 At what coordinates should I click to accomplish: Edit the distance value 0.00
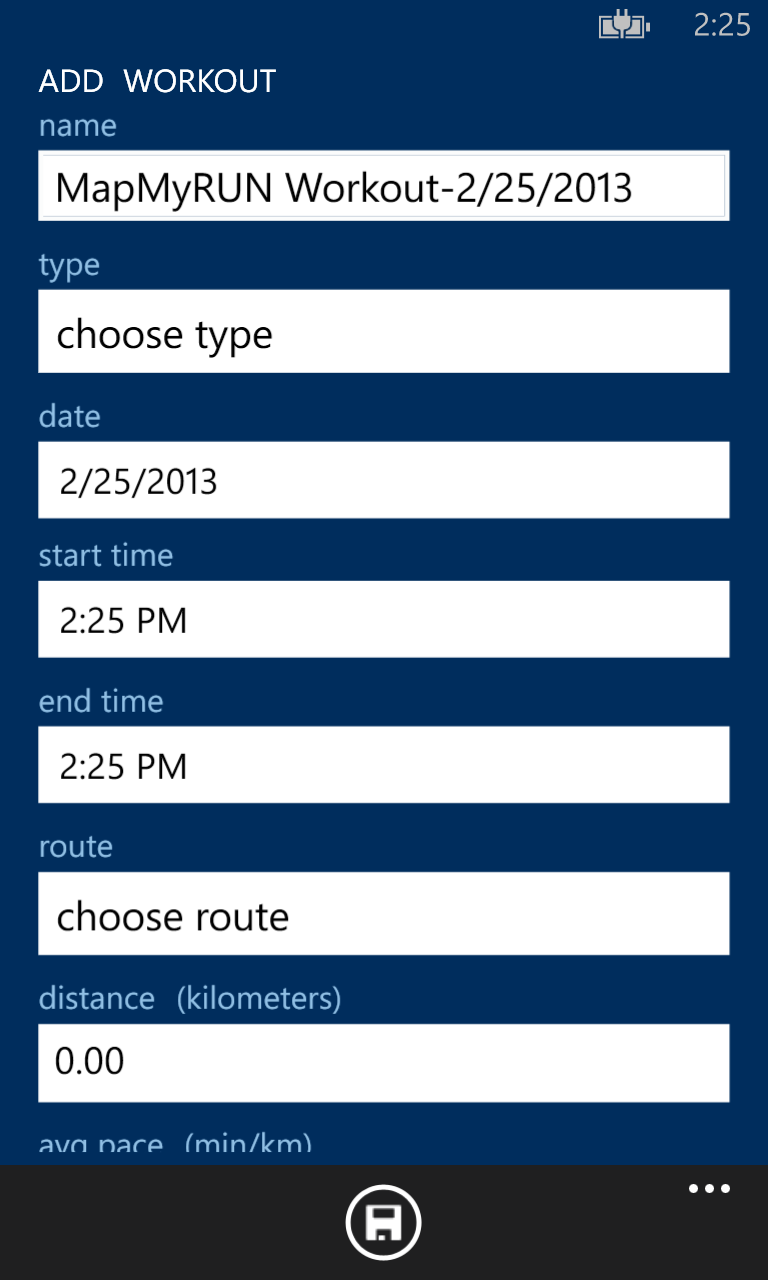point(384,1062)
